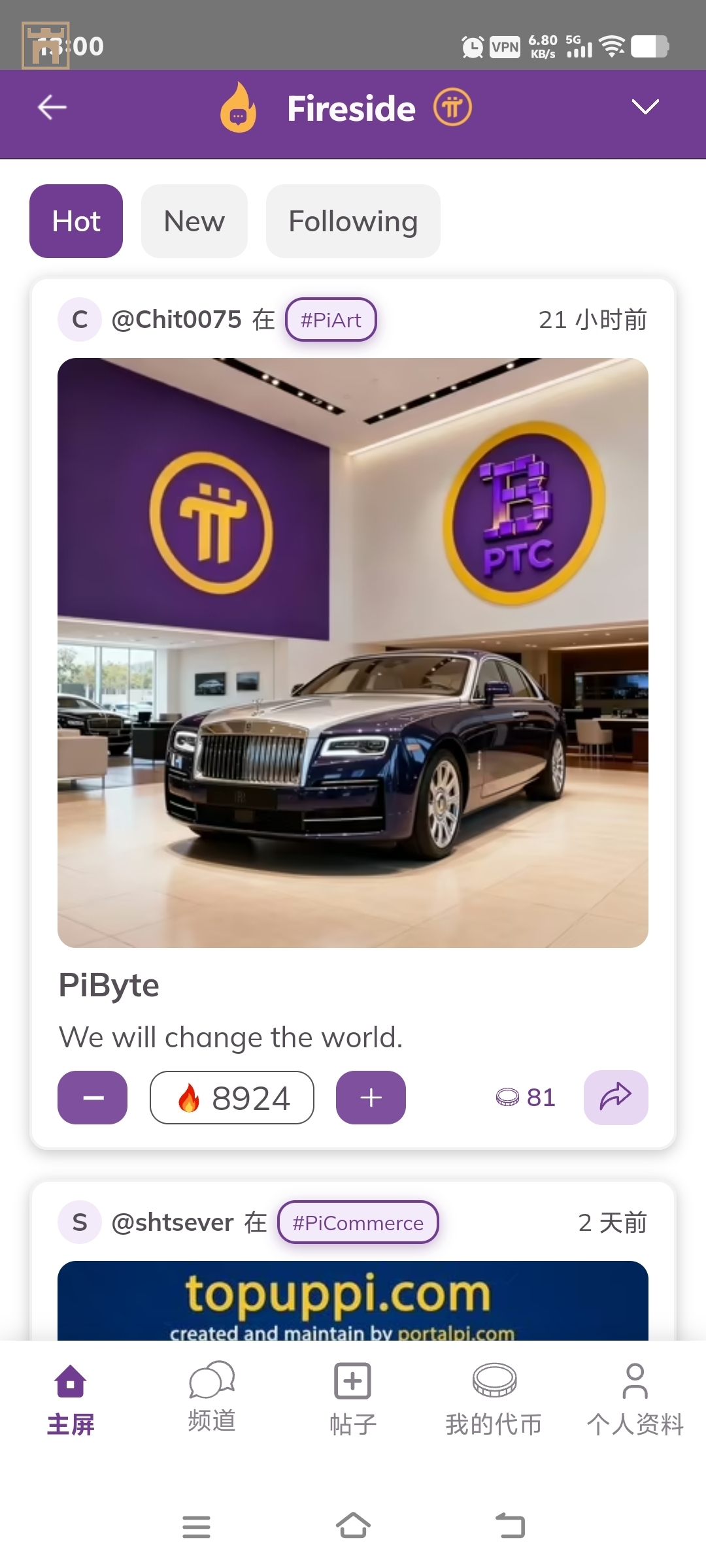Image resolution: width=706 pixels, height=1568 pixels.
Task: Go to the 个人资料 tab
Action: click(635, 1398)
